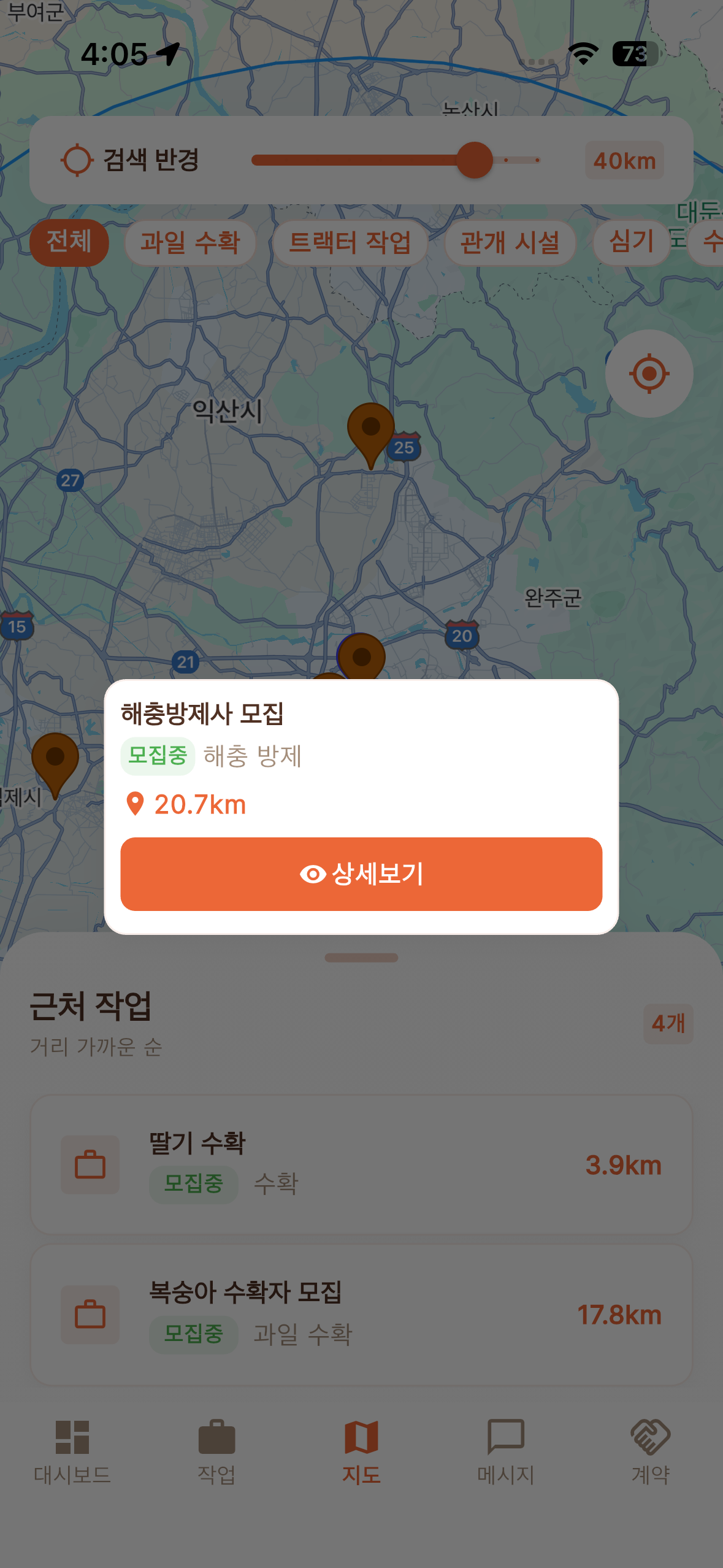
Task: Select the 전체 filter chip
Action: pyautogui.click(x=69, y=243)
